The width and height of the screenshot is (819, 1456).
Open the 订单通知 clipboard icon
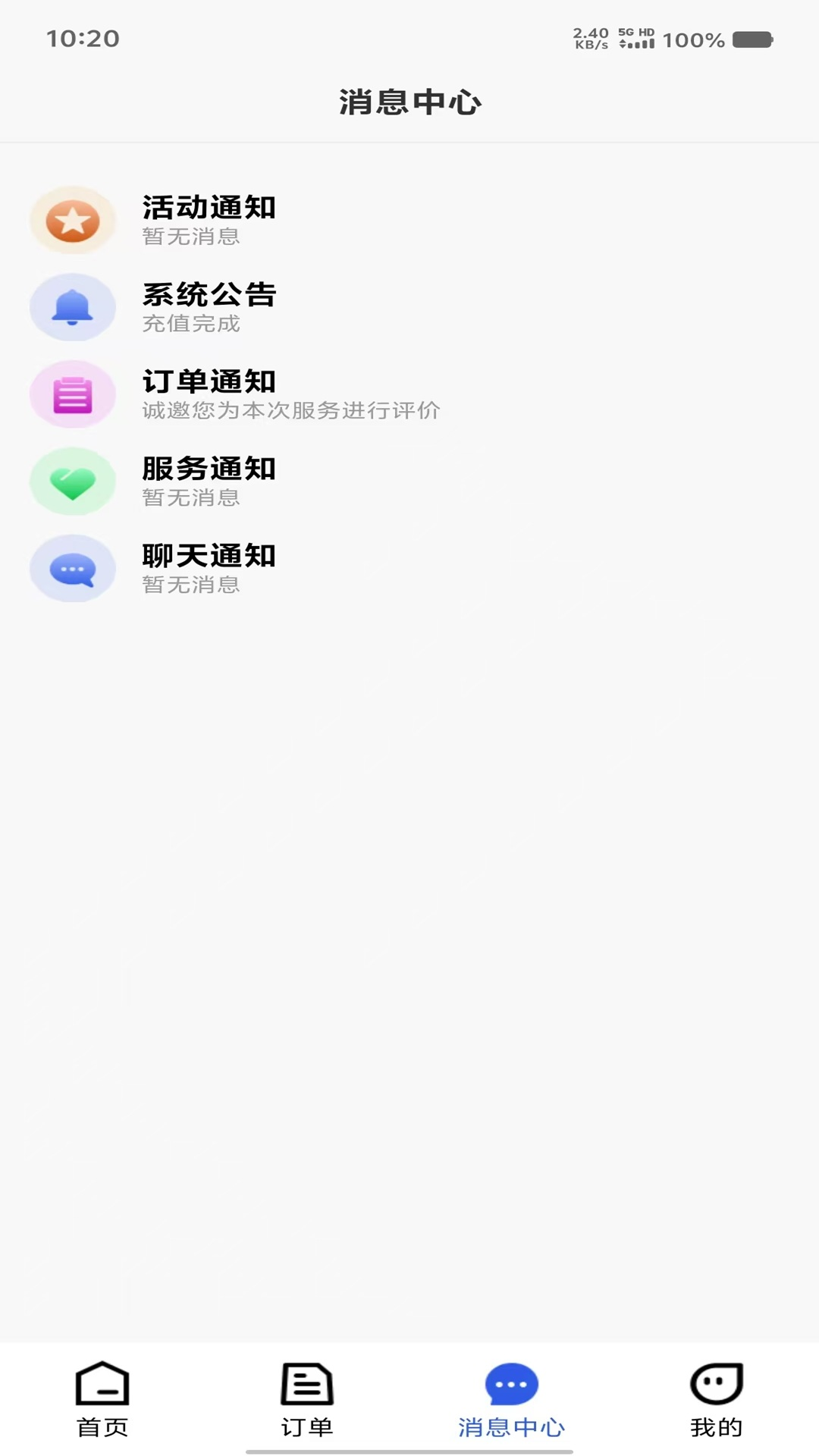click(73, 394)
